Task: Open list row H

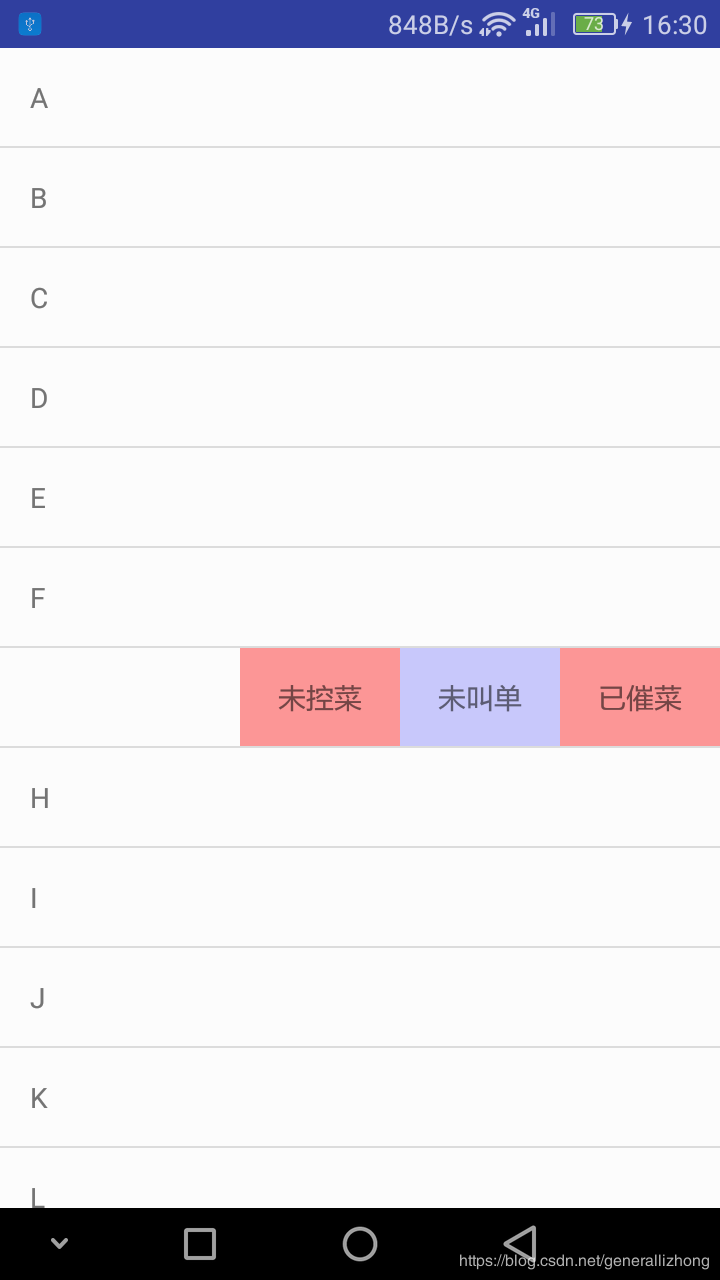Action: coord(360,797)
